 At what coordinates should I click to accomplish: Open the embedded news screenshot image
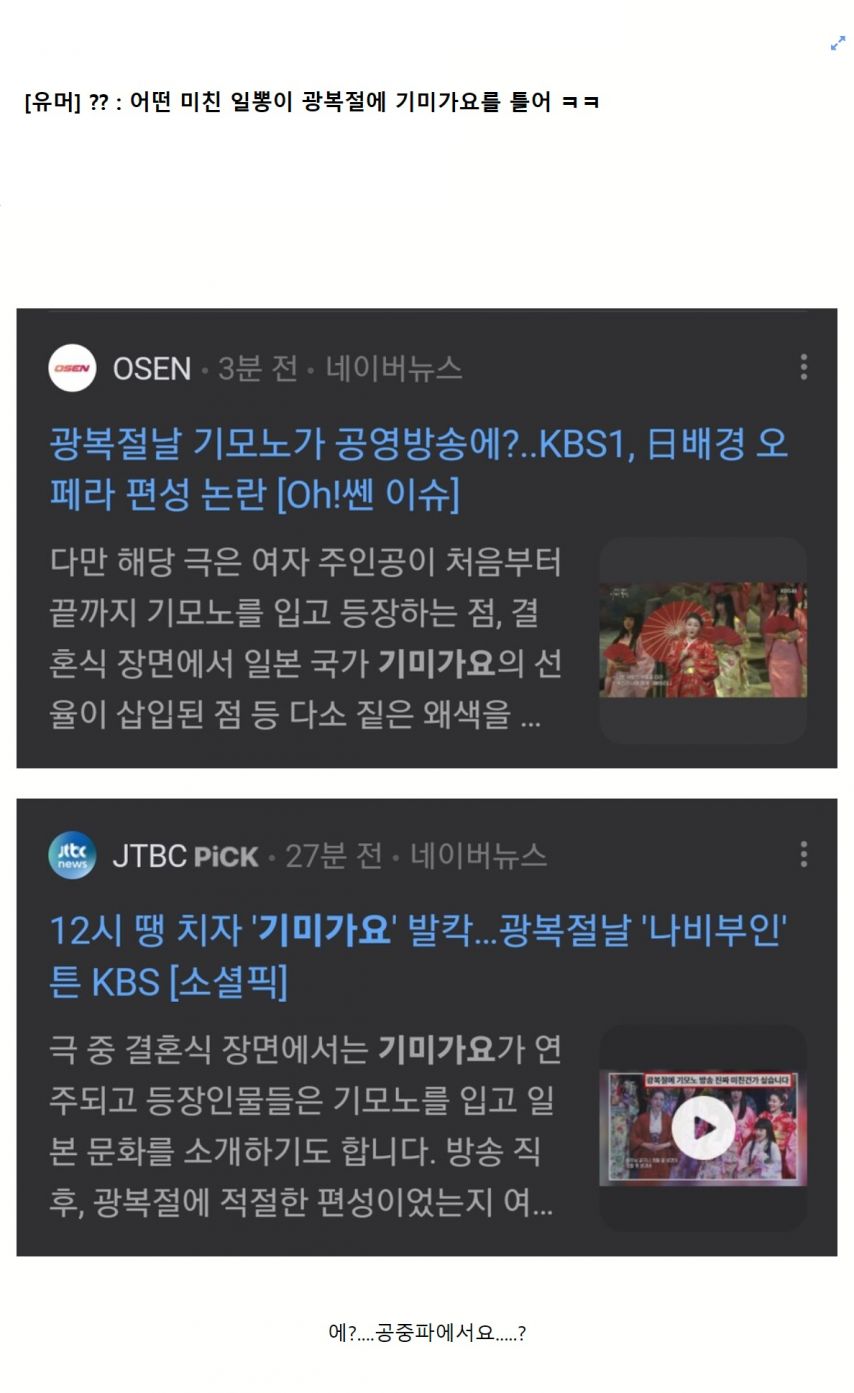[426, 782]
